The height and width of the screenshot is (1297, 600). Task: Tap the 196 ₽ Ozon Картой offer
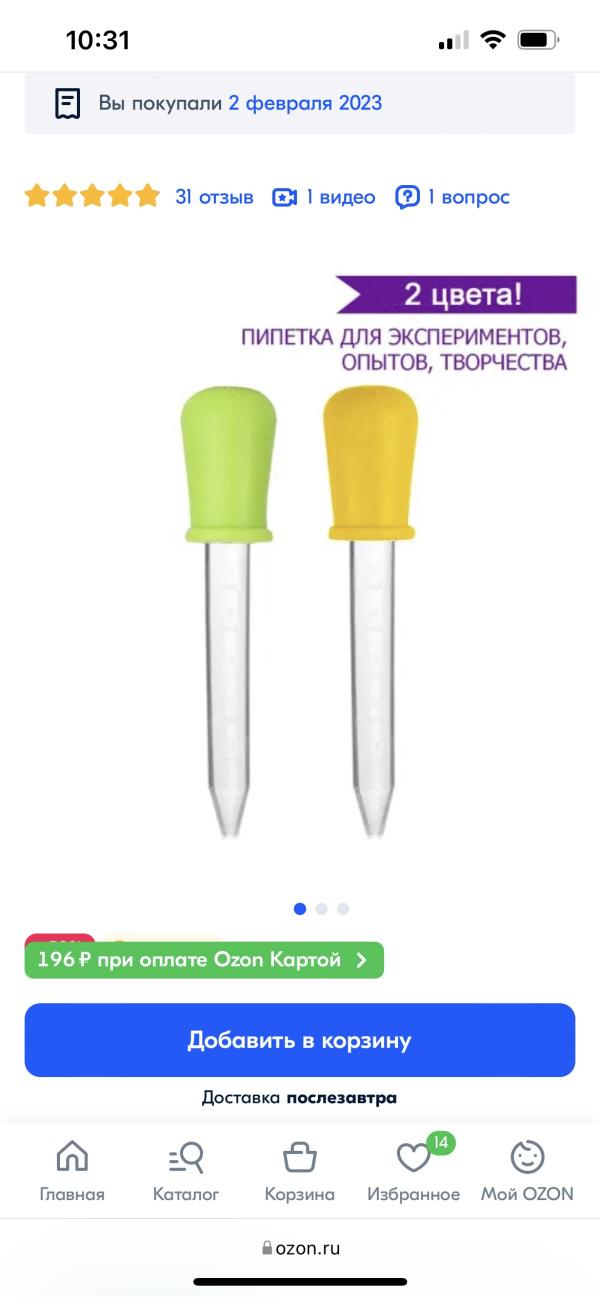point(204,960)
